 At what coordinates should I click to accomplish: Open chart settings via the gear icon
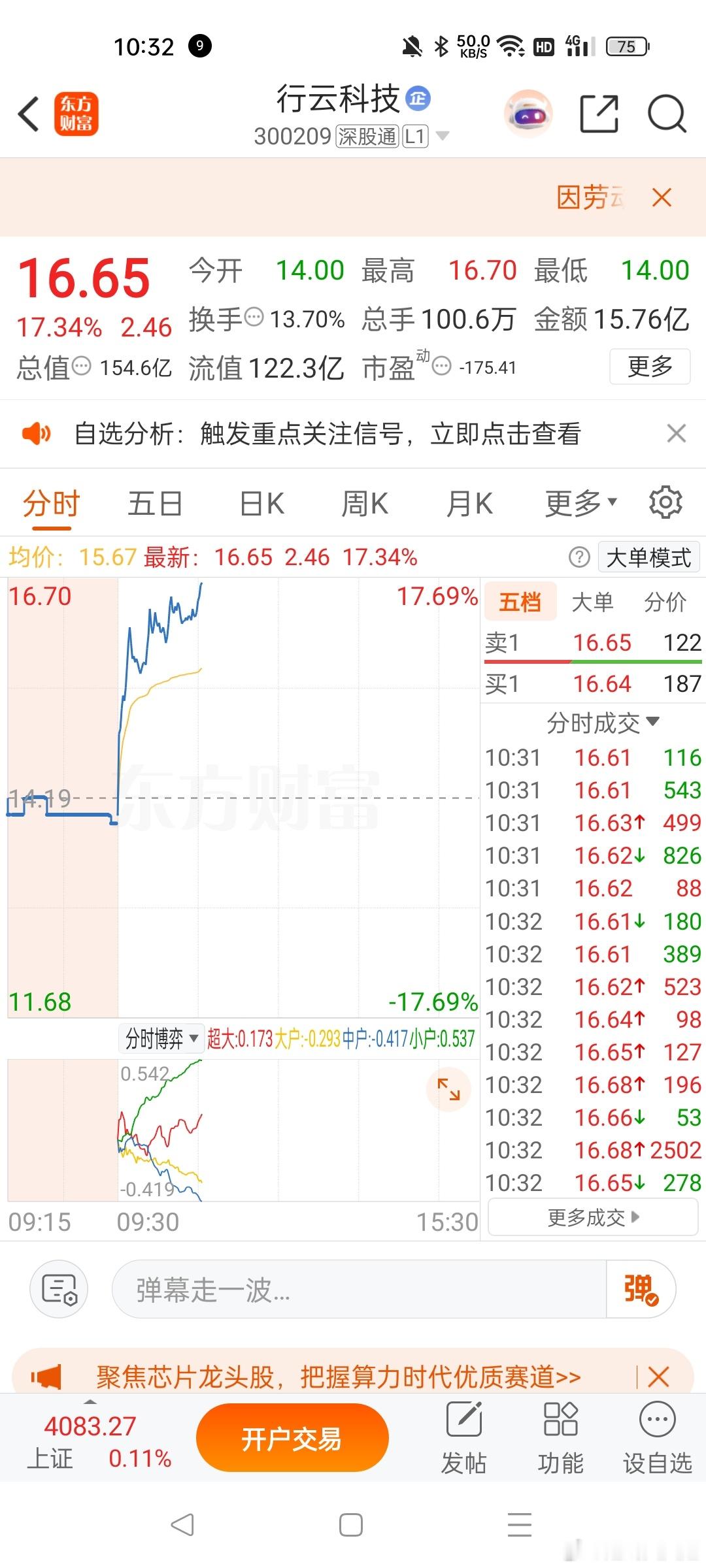coord(665,502)
